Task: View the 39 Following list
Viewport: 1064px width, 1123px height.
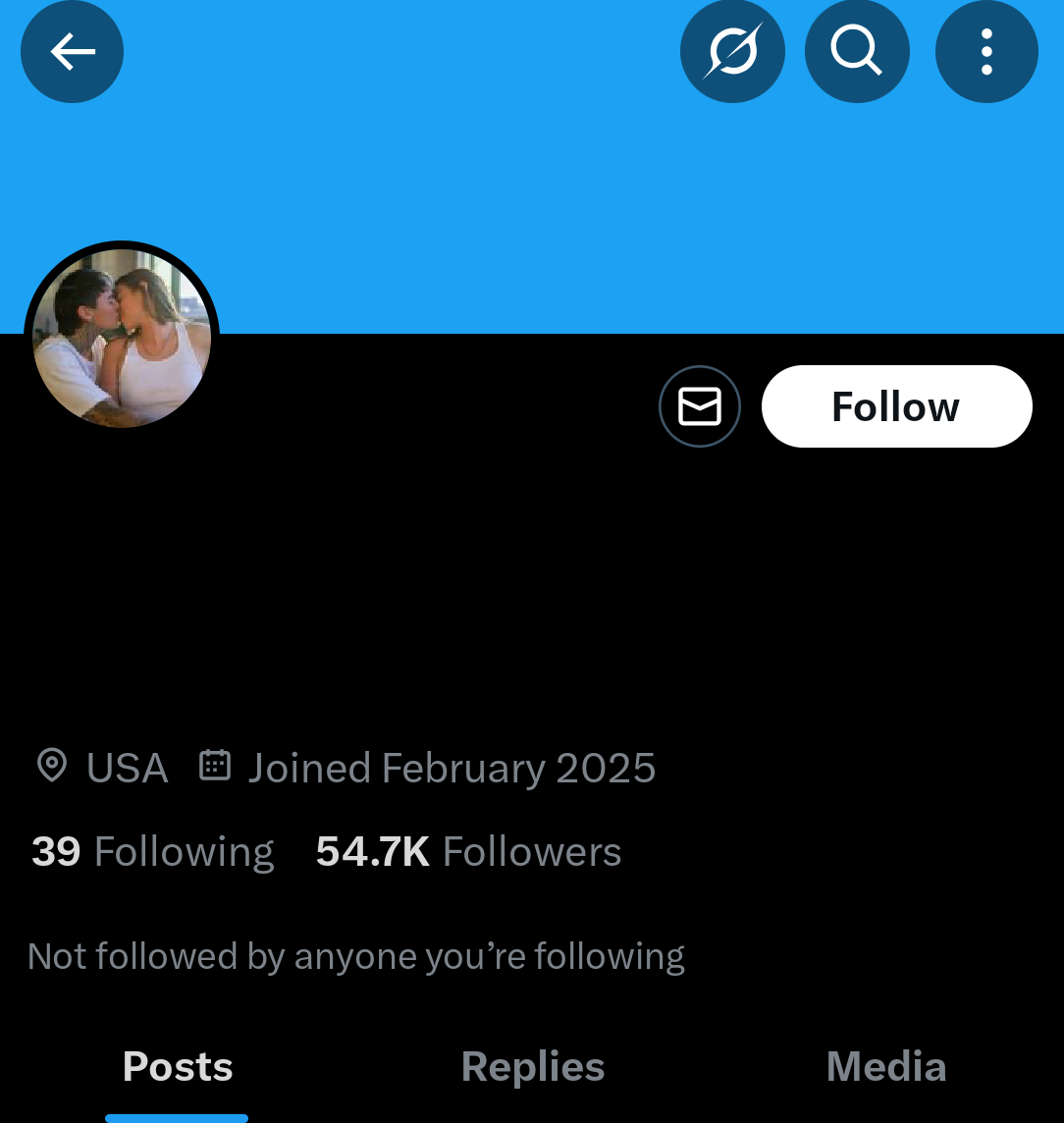Action: tap(153, 852)
